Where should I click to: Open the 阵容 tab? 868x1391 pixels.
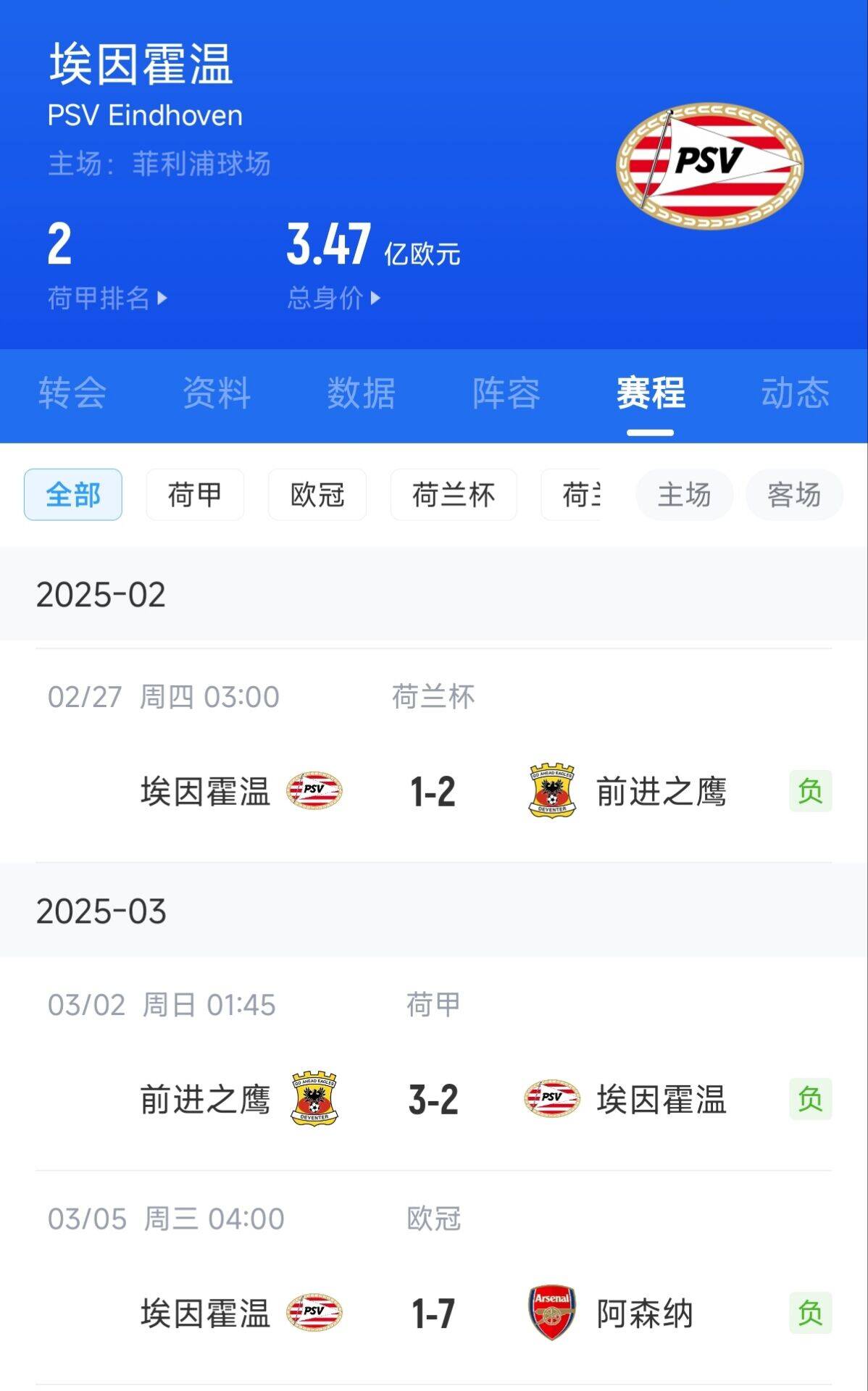[506, 393]
